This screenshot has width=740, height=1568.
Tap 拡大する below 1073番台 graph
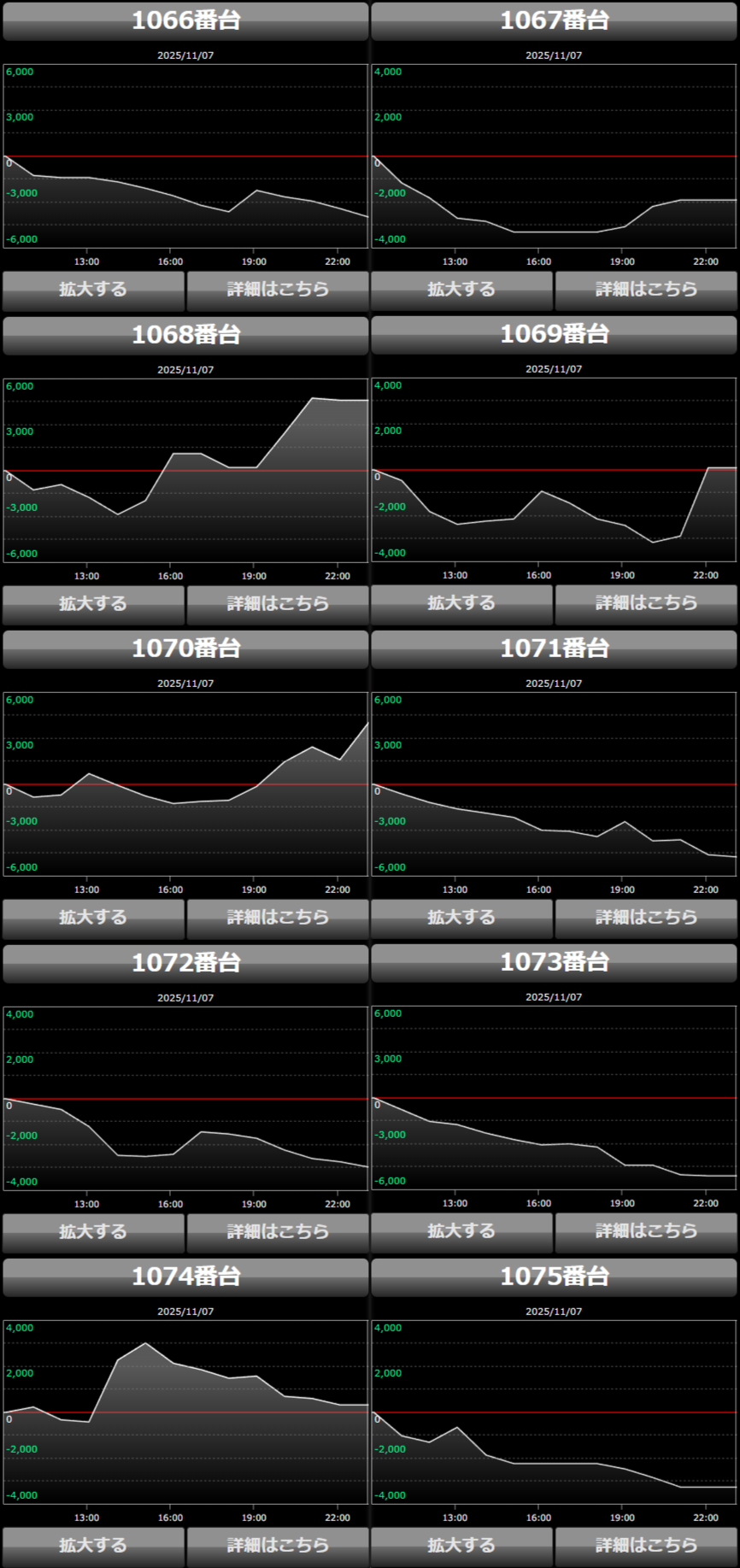[x=461, y=1231]
